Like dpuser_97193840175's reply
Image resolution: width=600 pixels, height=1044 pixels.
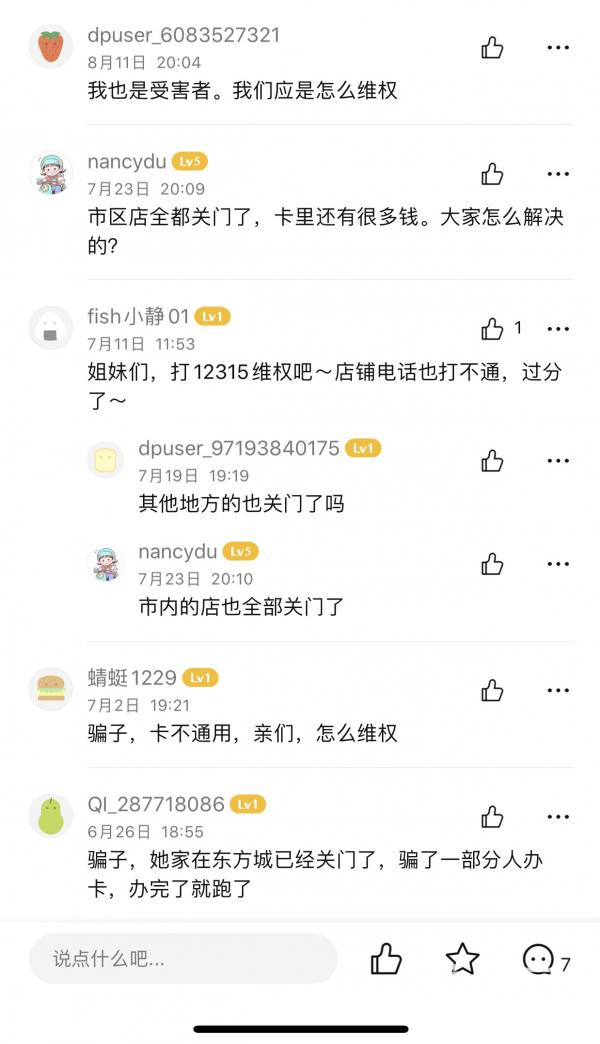tap(492, 461)
